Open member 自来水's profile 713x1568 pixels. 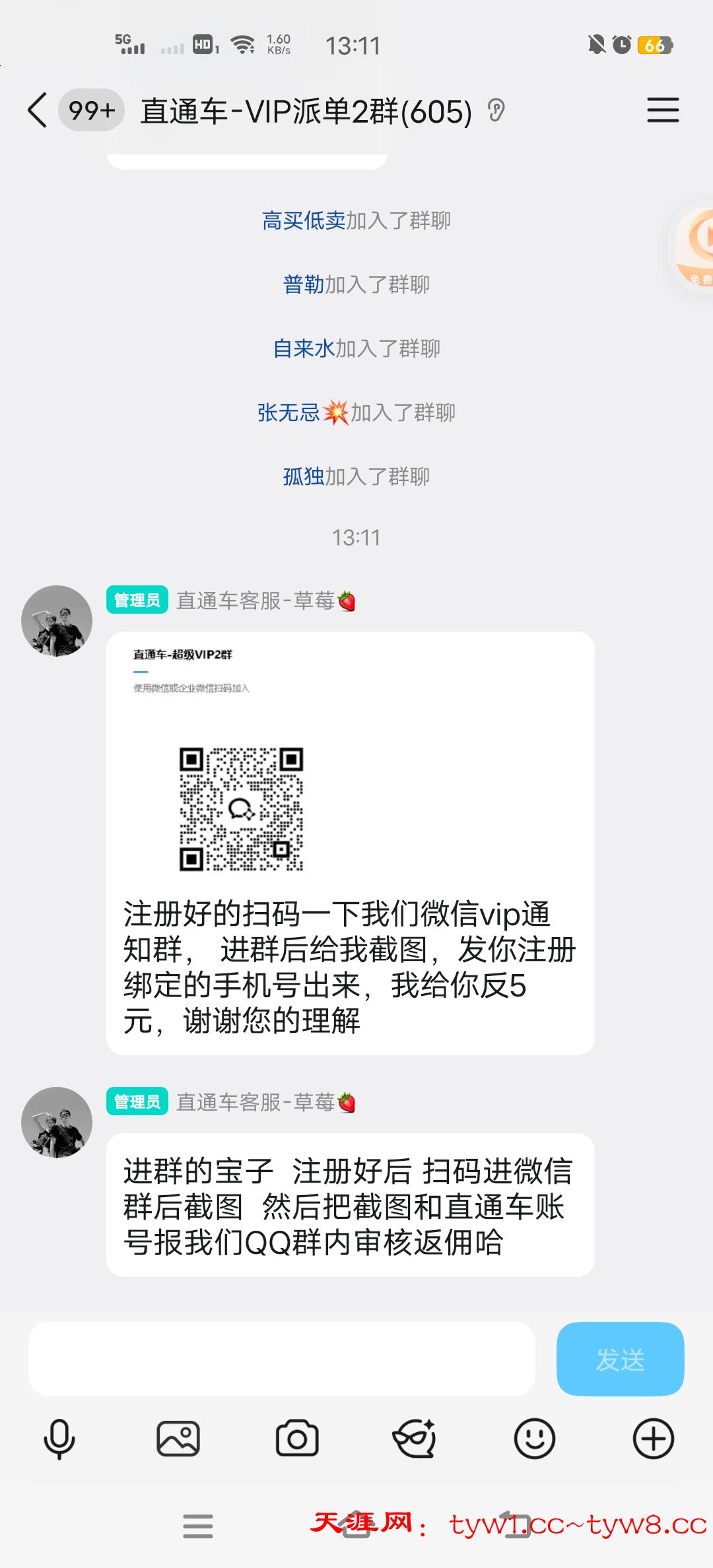point(304,348)
